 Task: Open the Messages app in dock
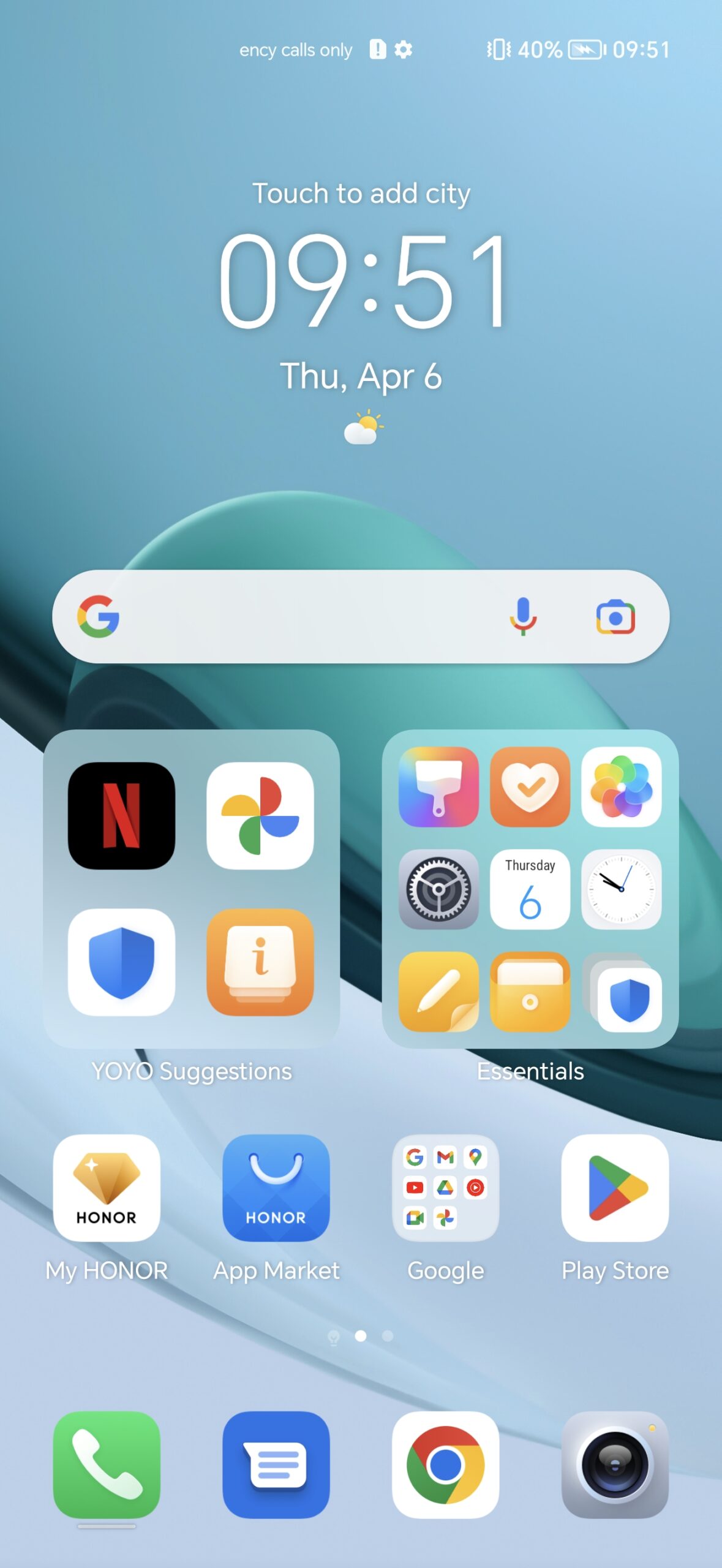pyautogui.click(x=276, y=1464)
